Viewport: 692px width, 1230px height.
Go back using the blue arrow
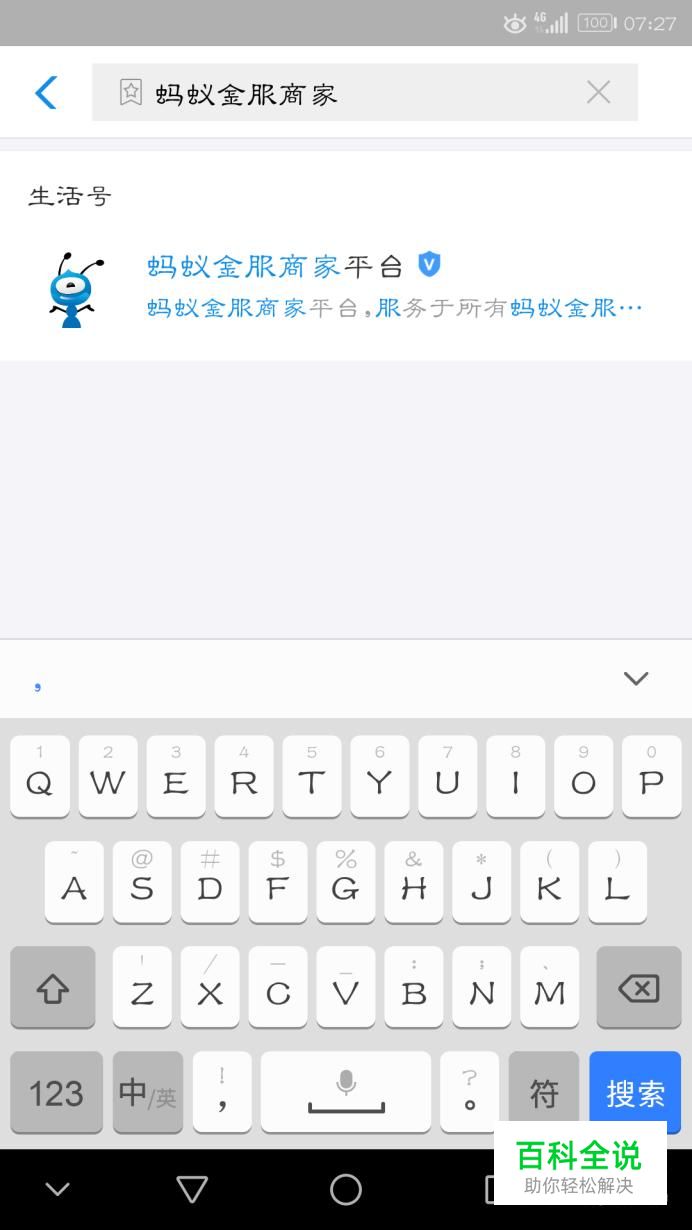(x=46, y=93)
